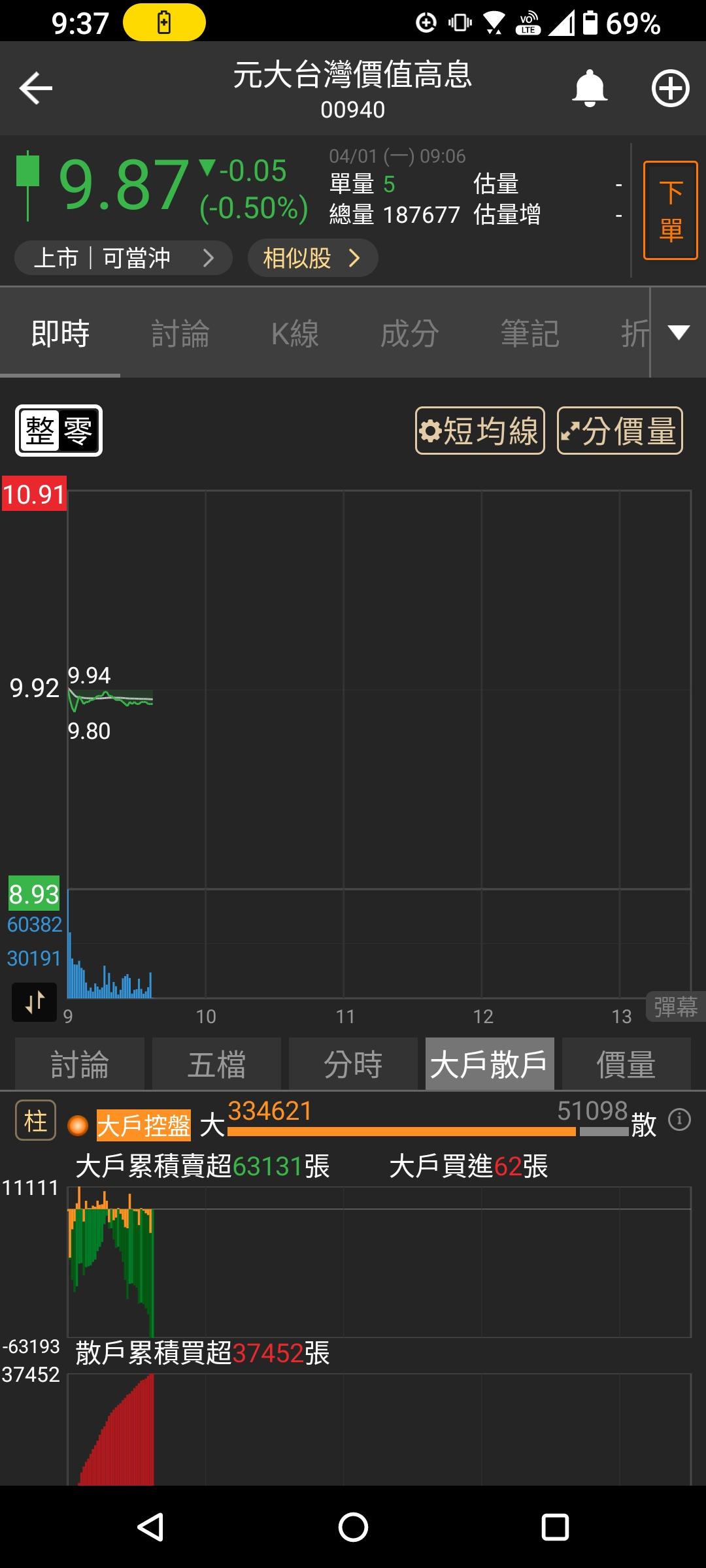This screenshot has width=706, height=1568.
Task: Switch to the K線 tab
Action: click(295, 334)
